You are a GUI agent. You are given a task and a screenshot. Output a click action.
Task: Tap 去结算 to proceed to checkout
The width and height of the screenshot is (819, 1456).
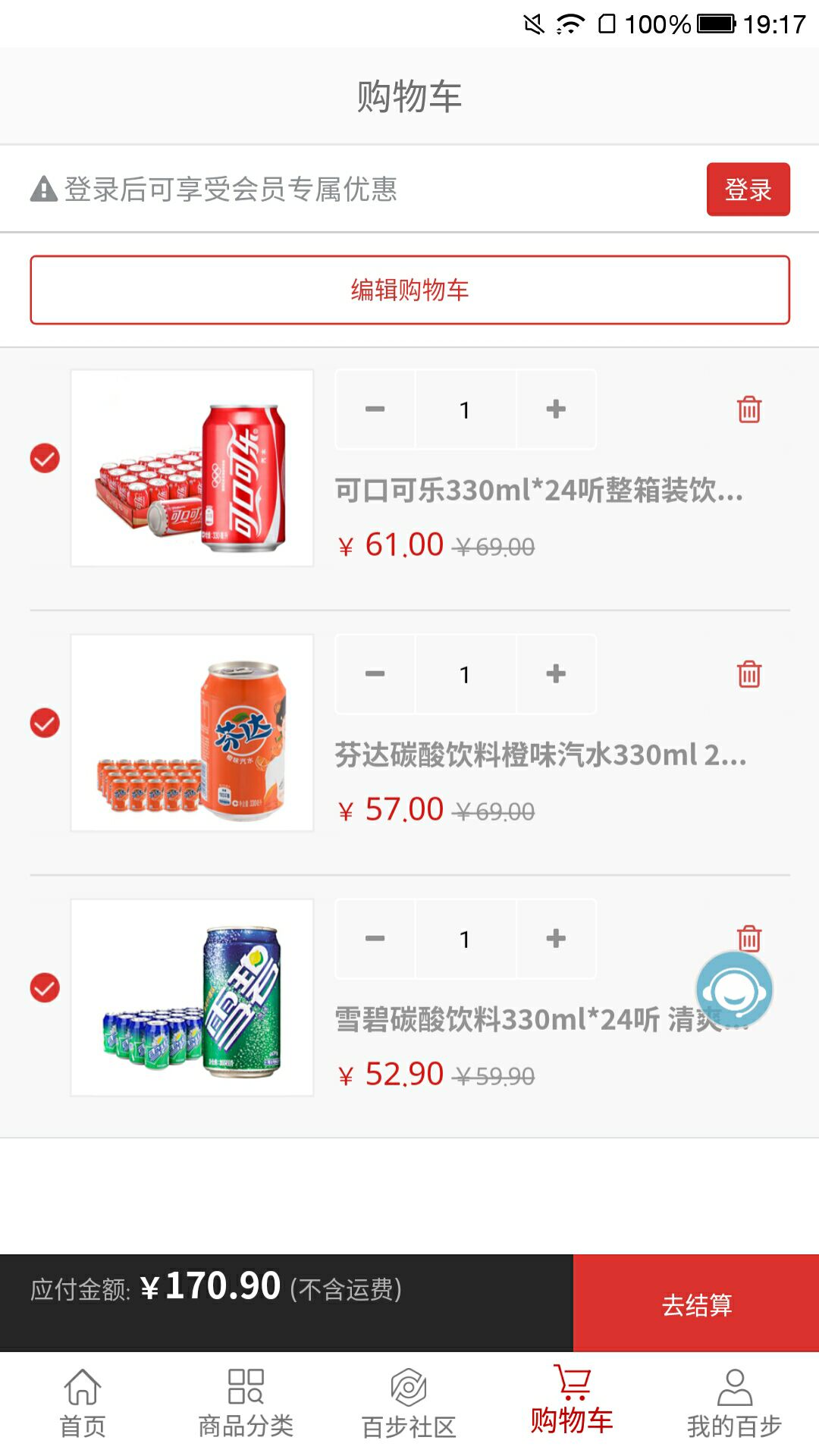click(696, 1306)
